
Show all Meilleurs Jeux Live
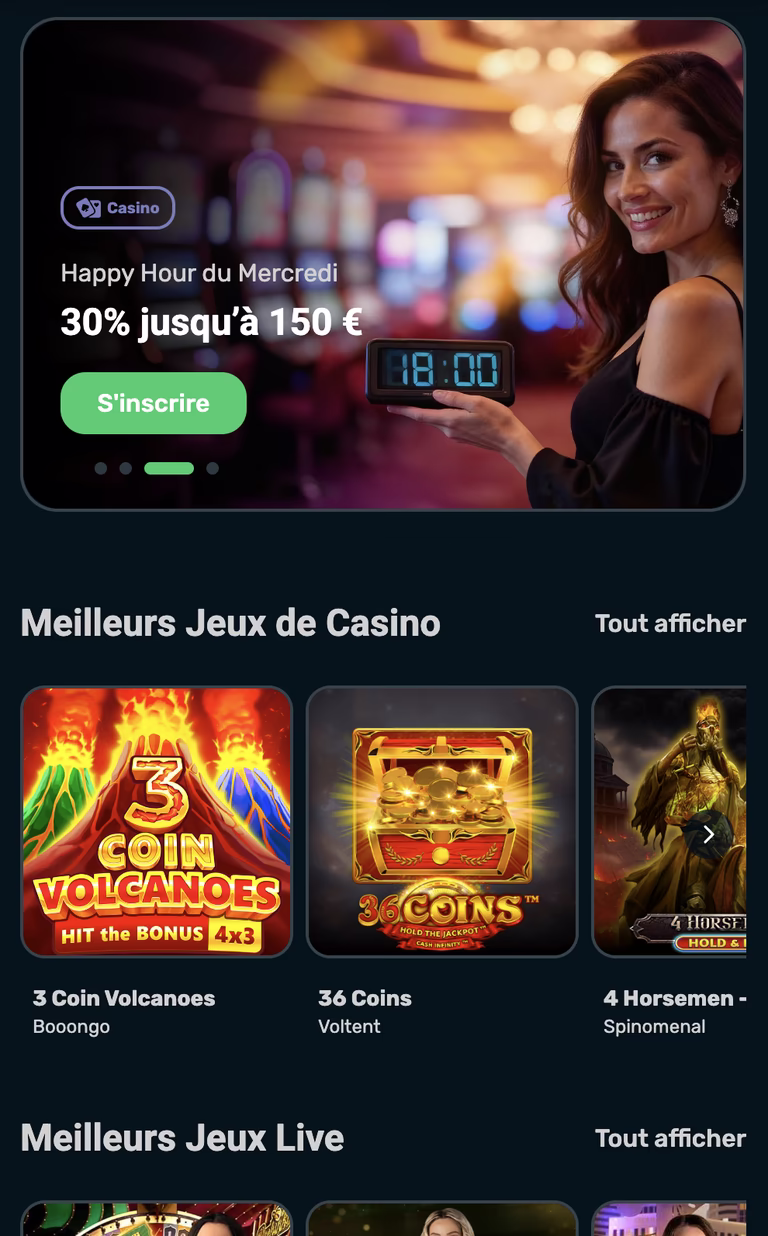[x=670, y=1138]
